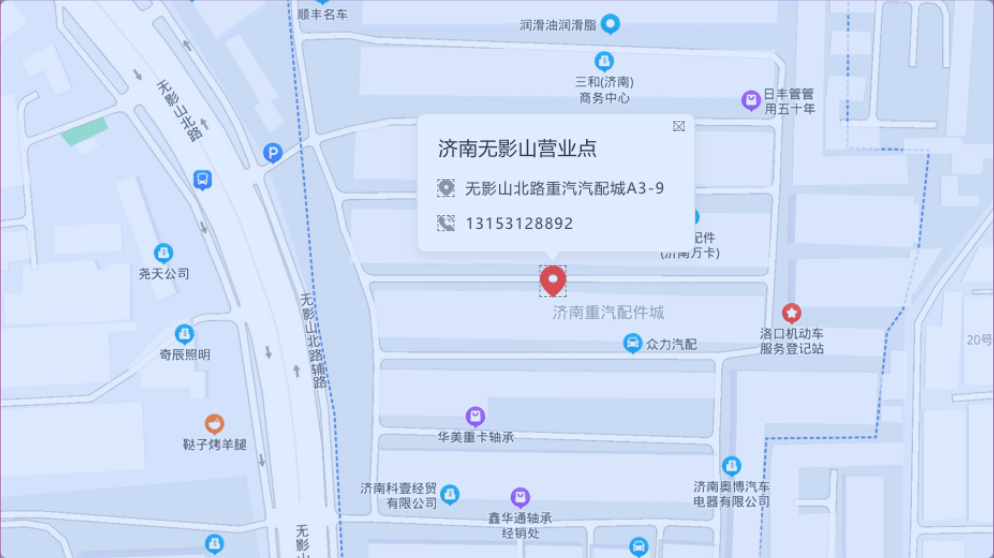
Task: Open the 洛口机动车服务登记站 marker
Action: coord(791,313)
